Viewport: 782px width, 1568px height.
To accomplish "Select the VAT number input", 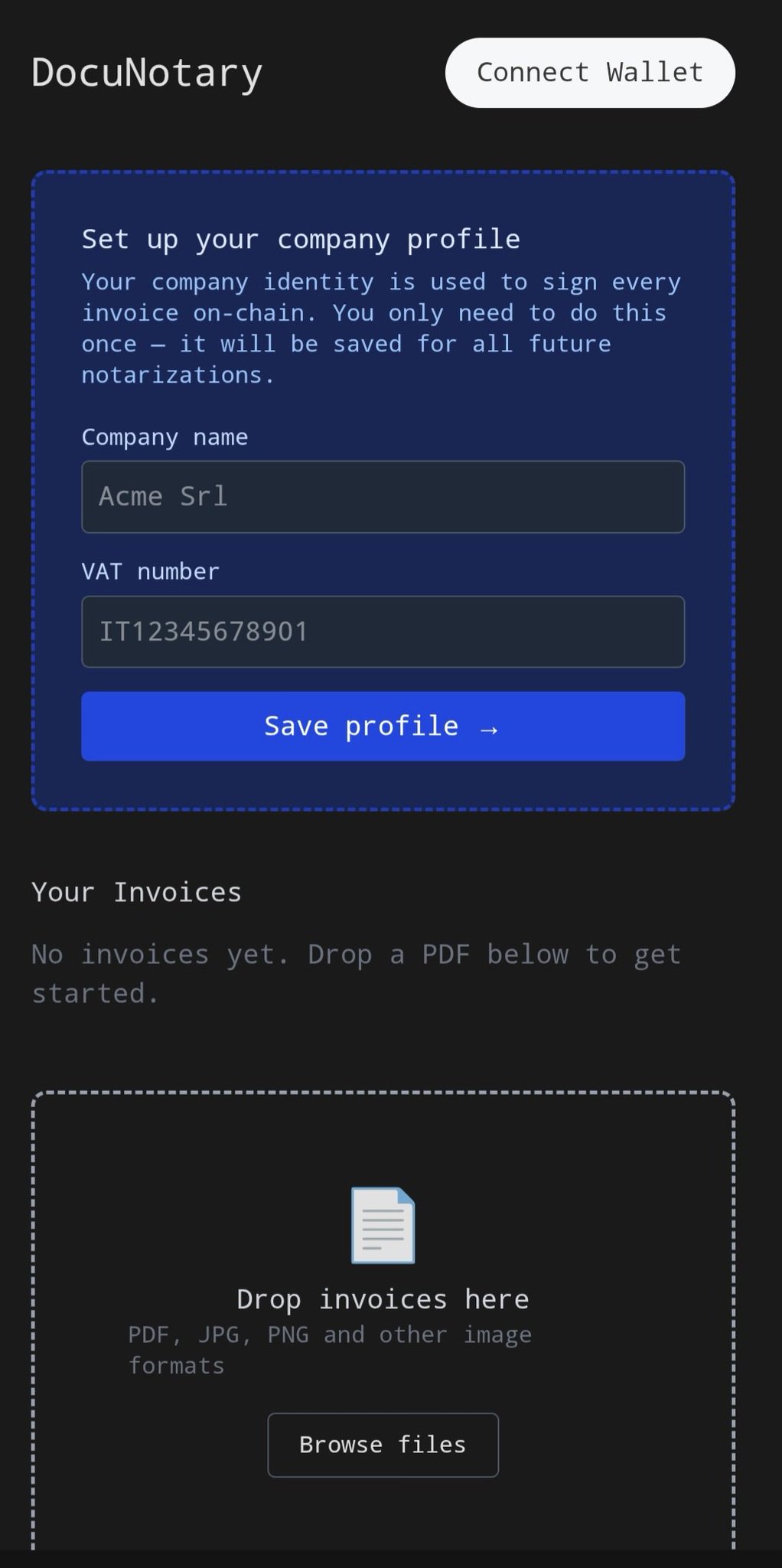I will 383,632.
